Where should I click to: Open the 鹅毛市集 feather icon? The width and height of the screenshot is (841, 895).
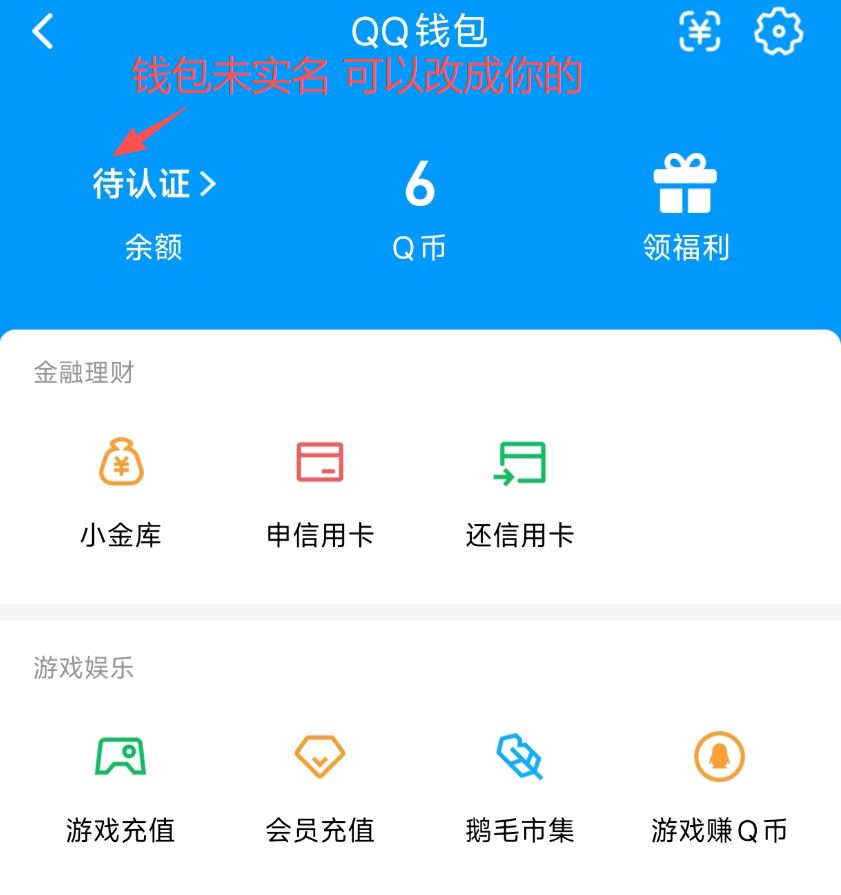pos(517,758)
